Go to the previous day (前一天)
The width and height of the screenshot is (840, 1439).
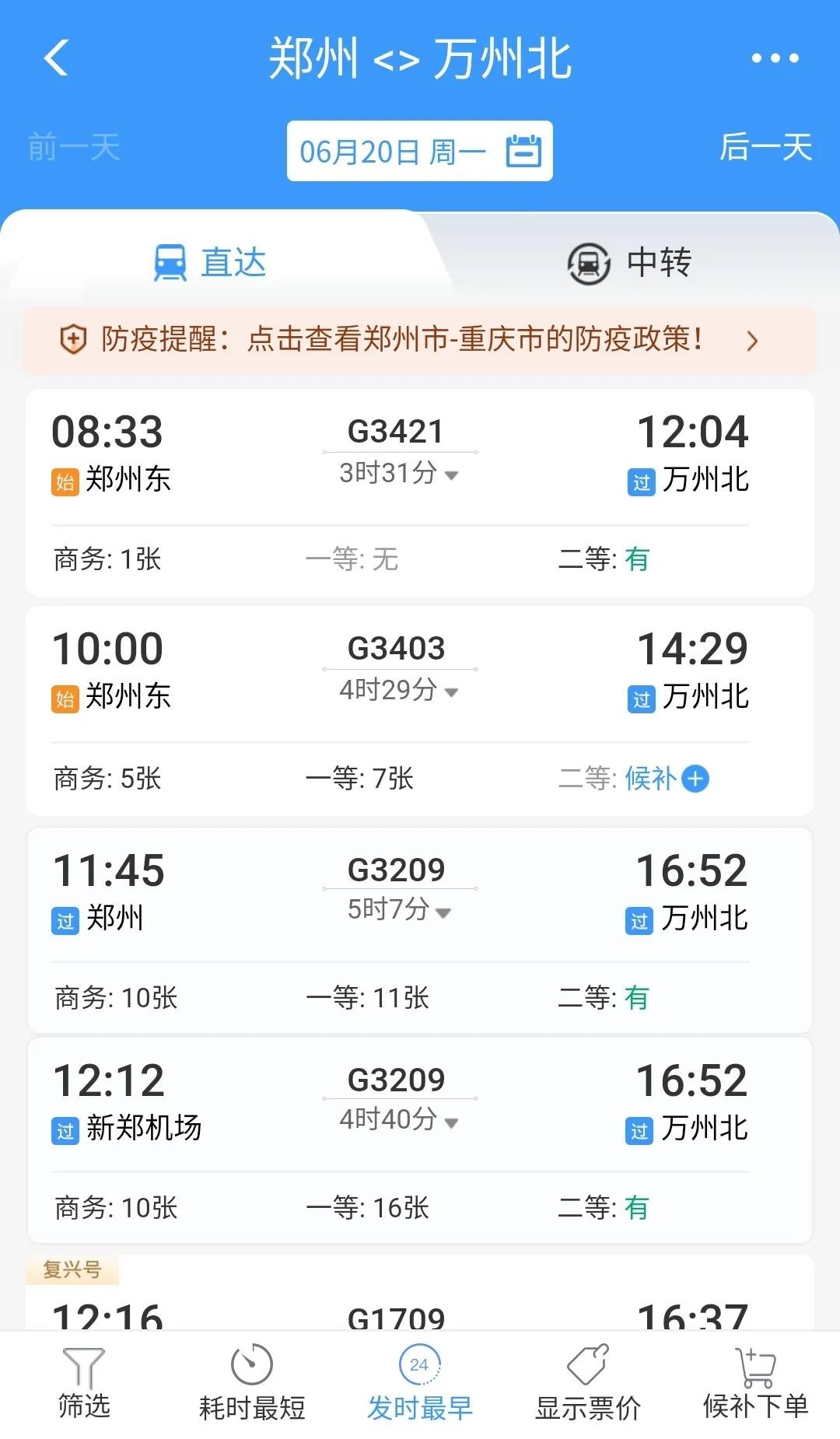point(74,147)
